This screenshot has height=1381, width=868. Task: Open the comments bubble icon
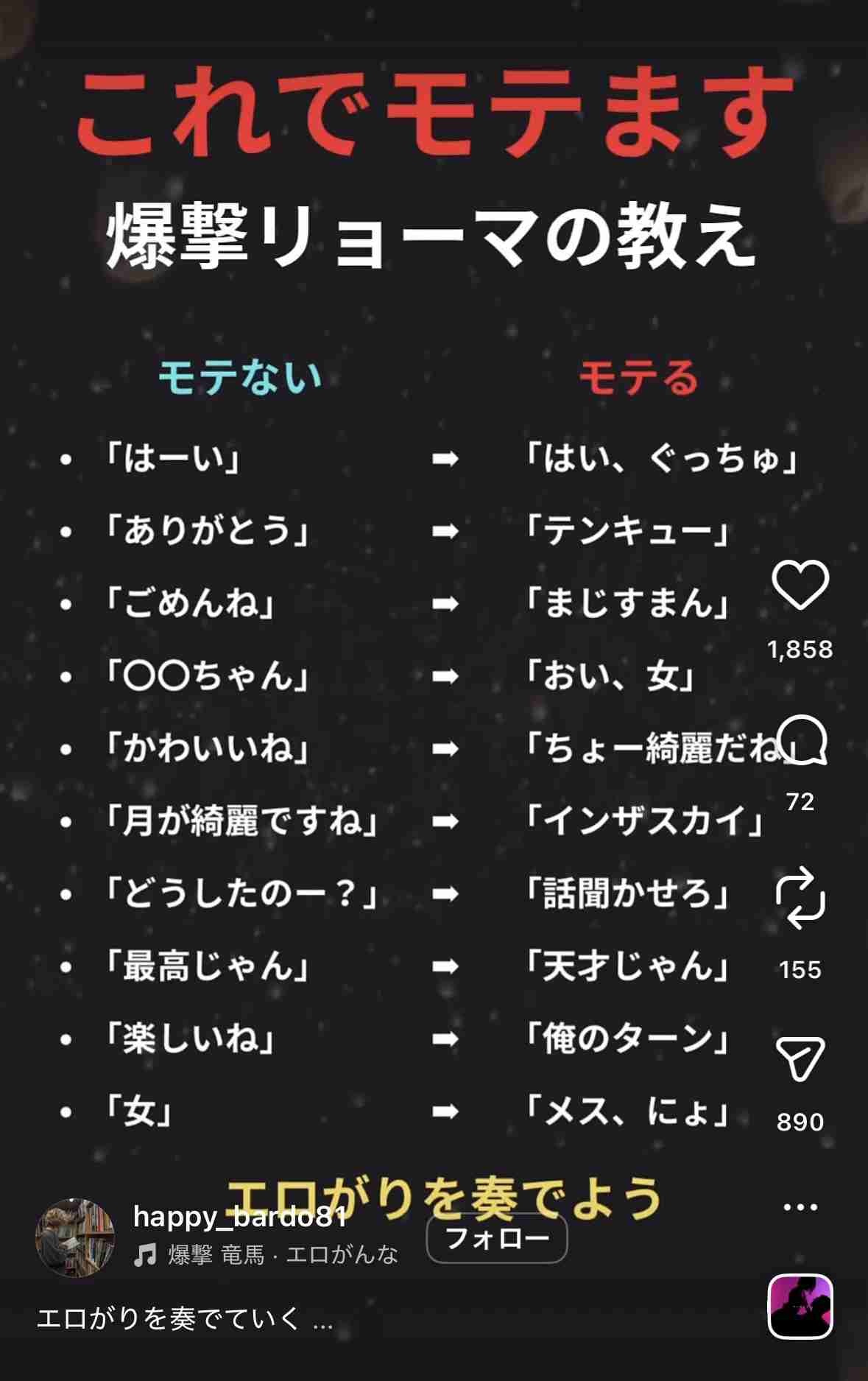(802, 739)
